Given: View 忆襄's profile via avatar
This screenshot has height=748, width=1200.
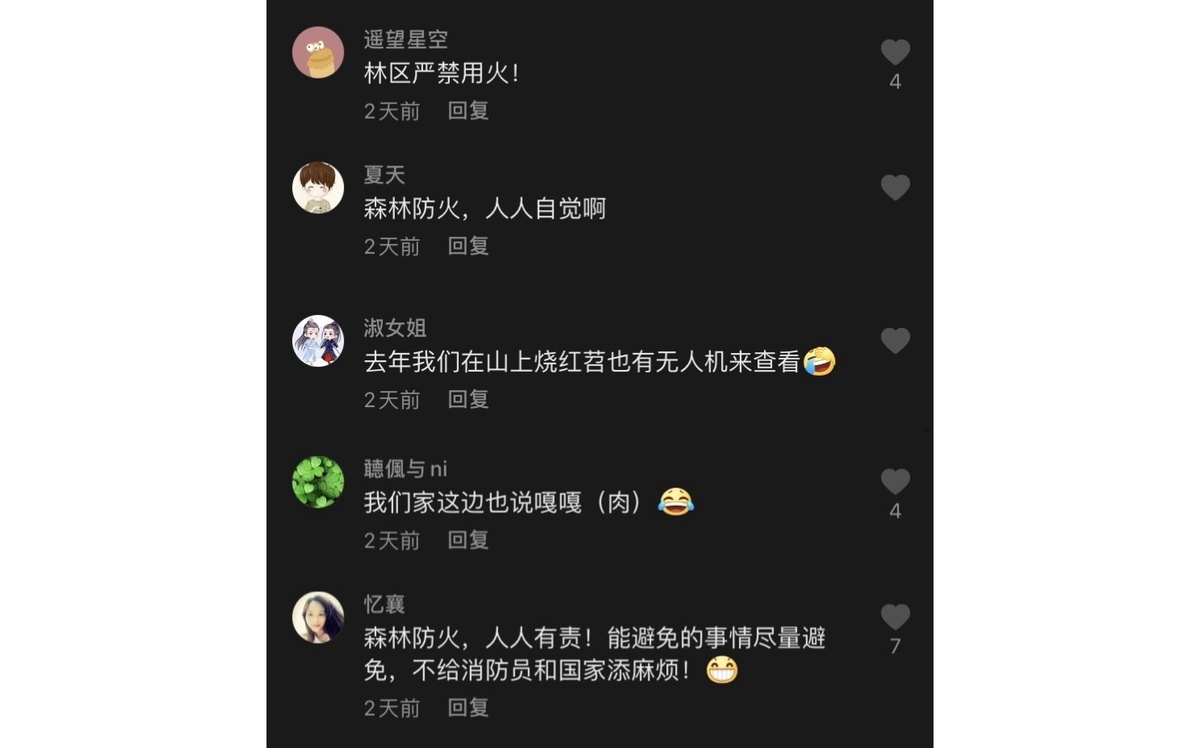Looking at the screenshot, I should tap(318, 617).
